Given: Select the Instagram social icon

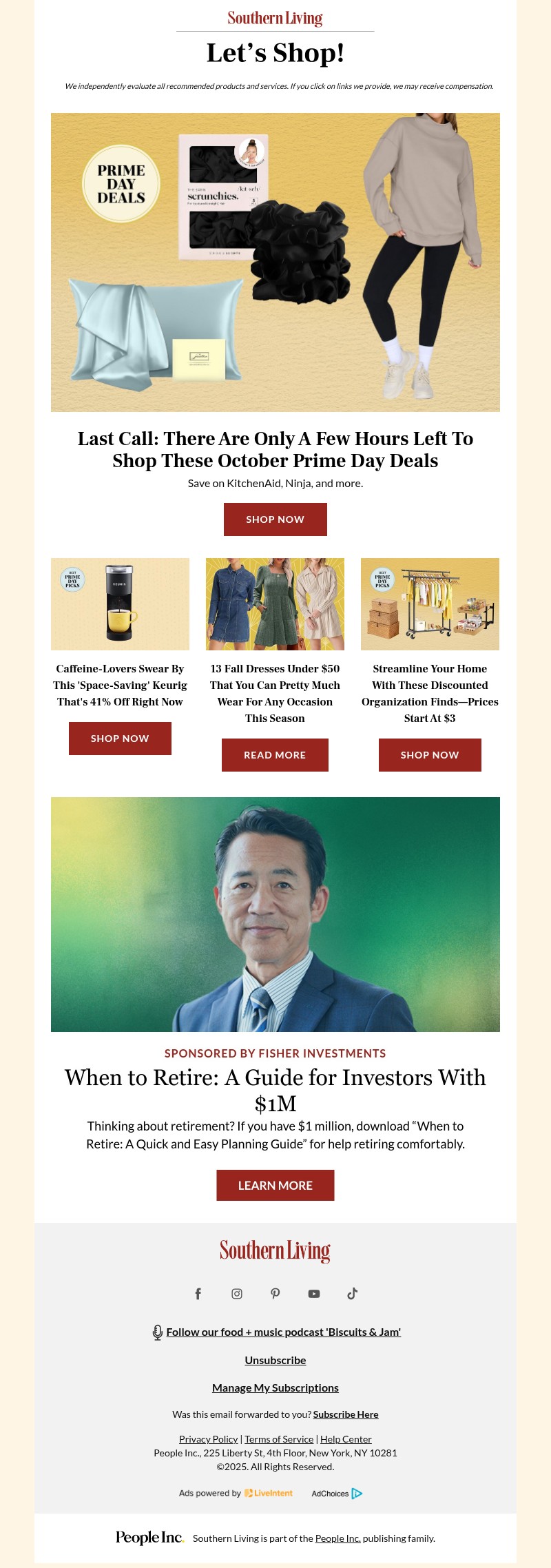Looking at the screenshot, I should (x=237, y=1294).
